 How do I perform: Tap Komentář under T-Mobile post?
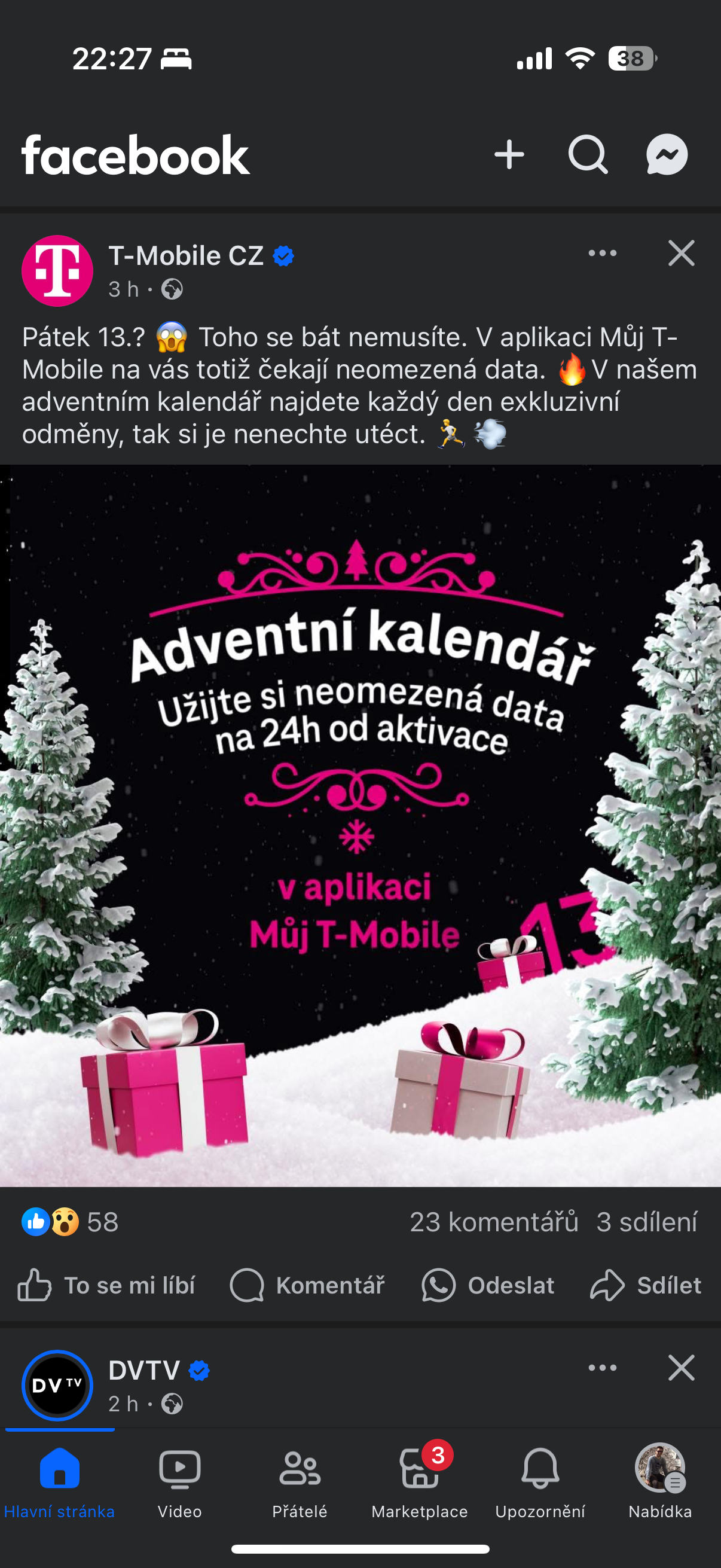point(308,1285)
